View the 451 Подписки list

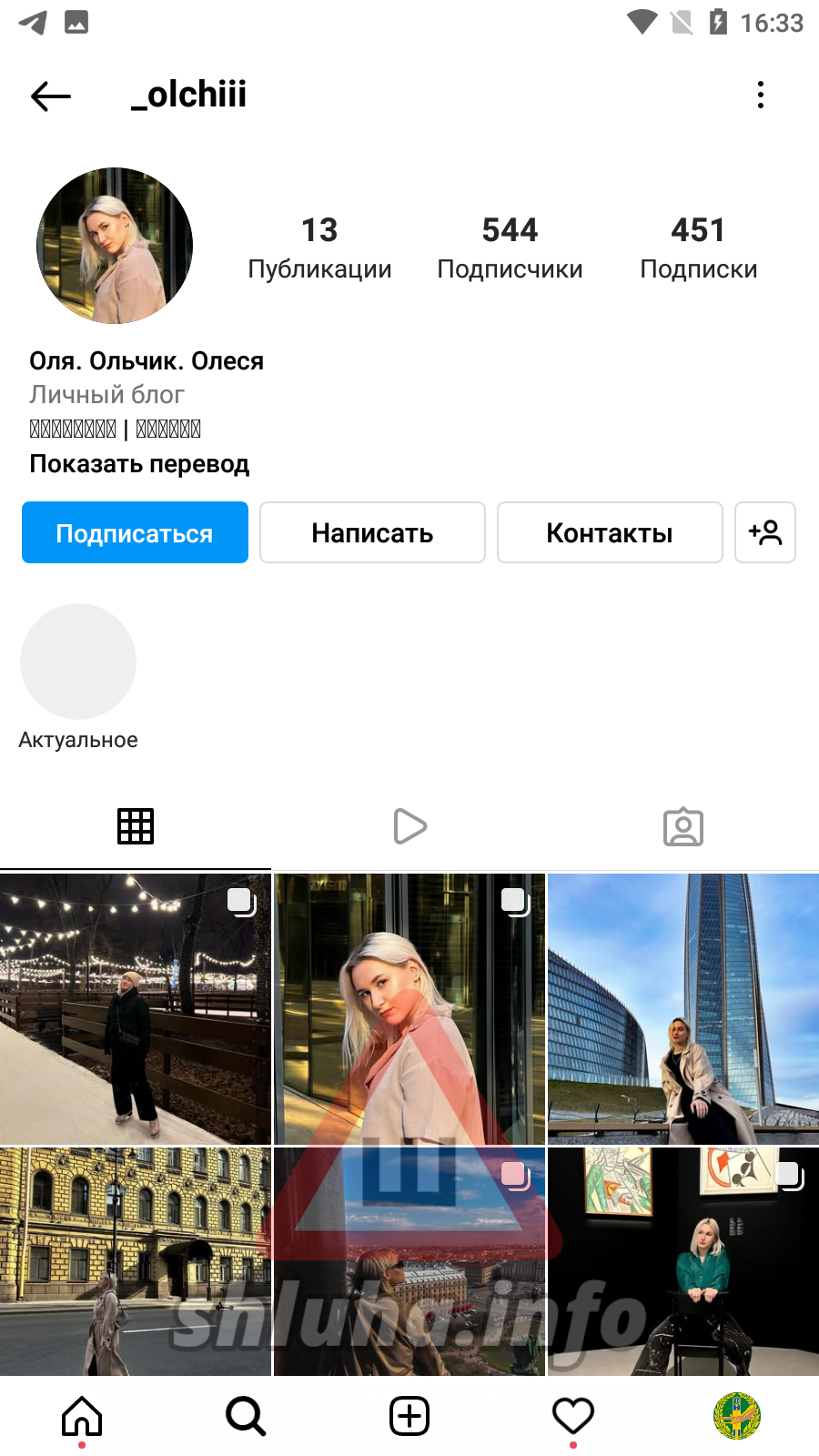[698, 248]
